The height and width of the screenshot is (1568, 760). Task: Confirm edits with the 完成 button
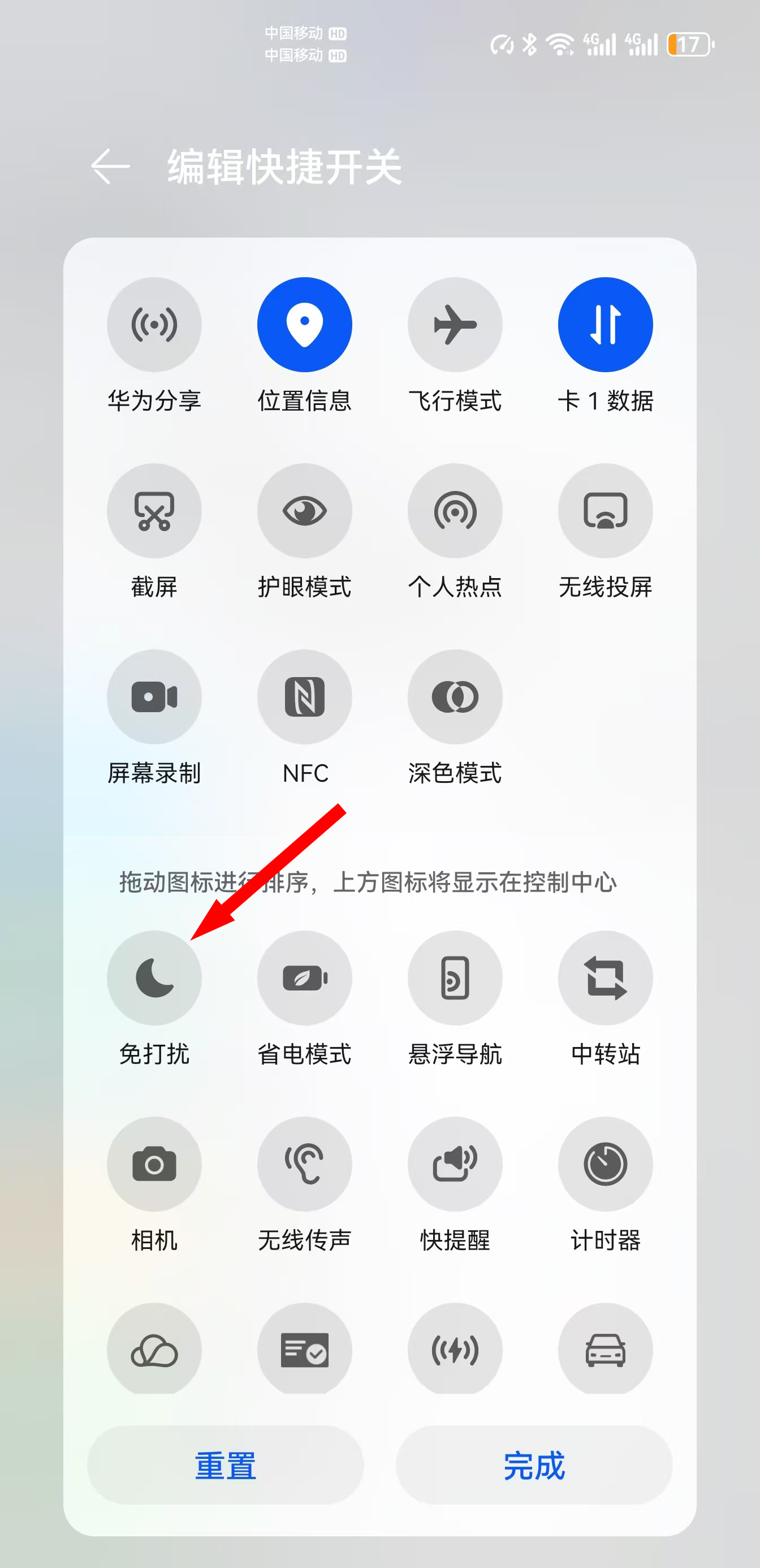(534, 1465)
